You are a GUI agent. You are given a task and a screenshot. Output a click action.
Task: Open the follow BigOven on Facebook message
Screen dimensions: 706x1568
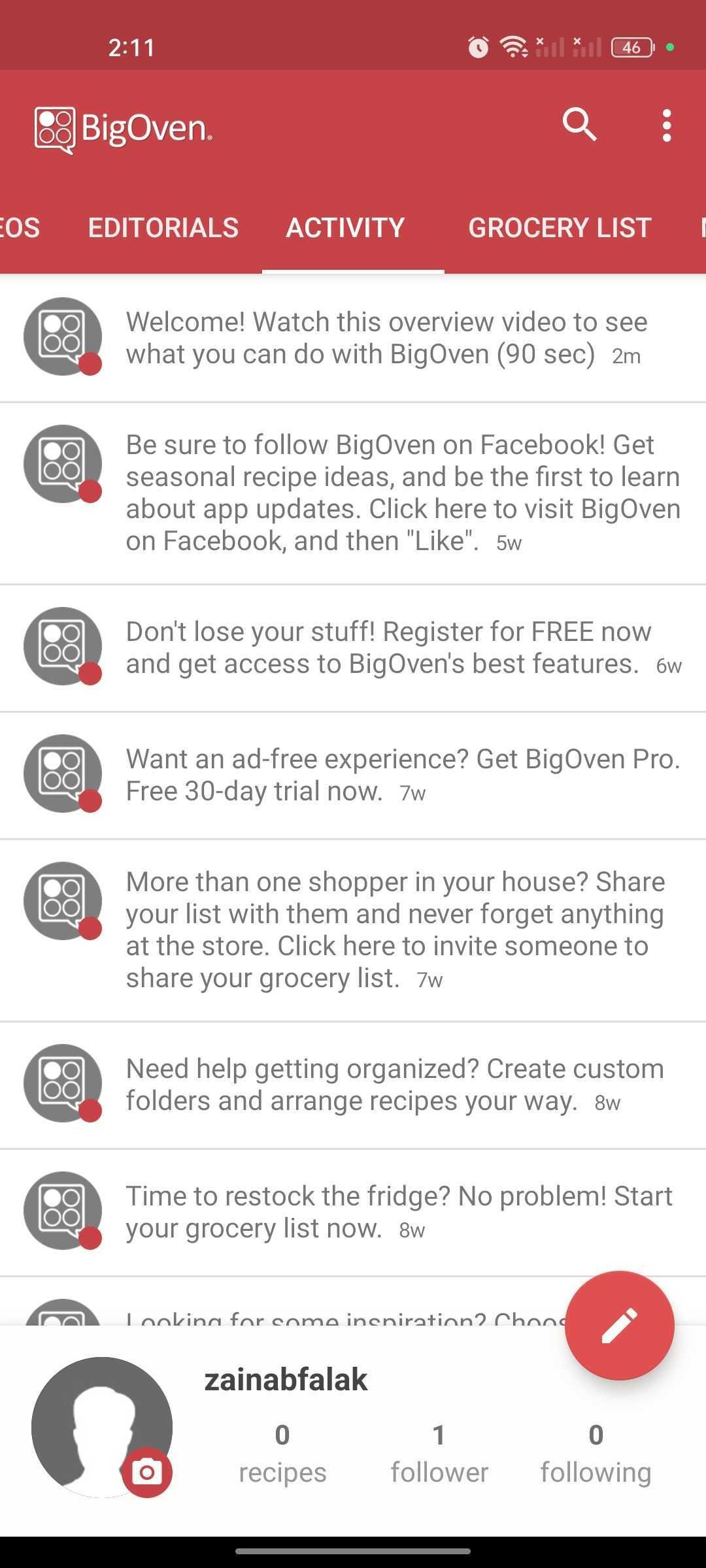click(x=402, y=493)
